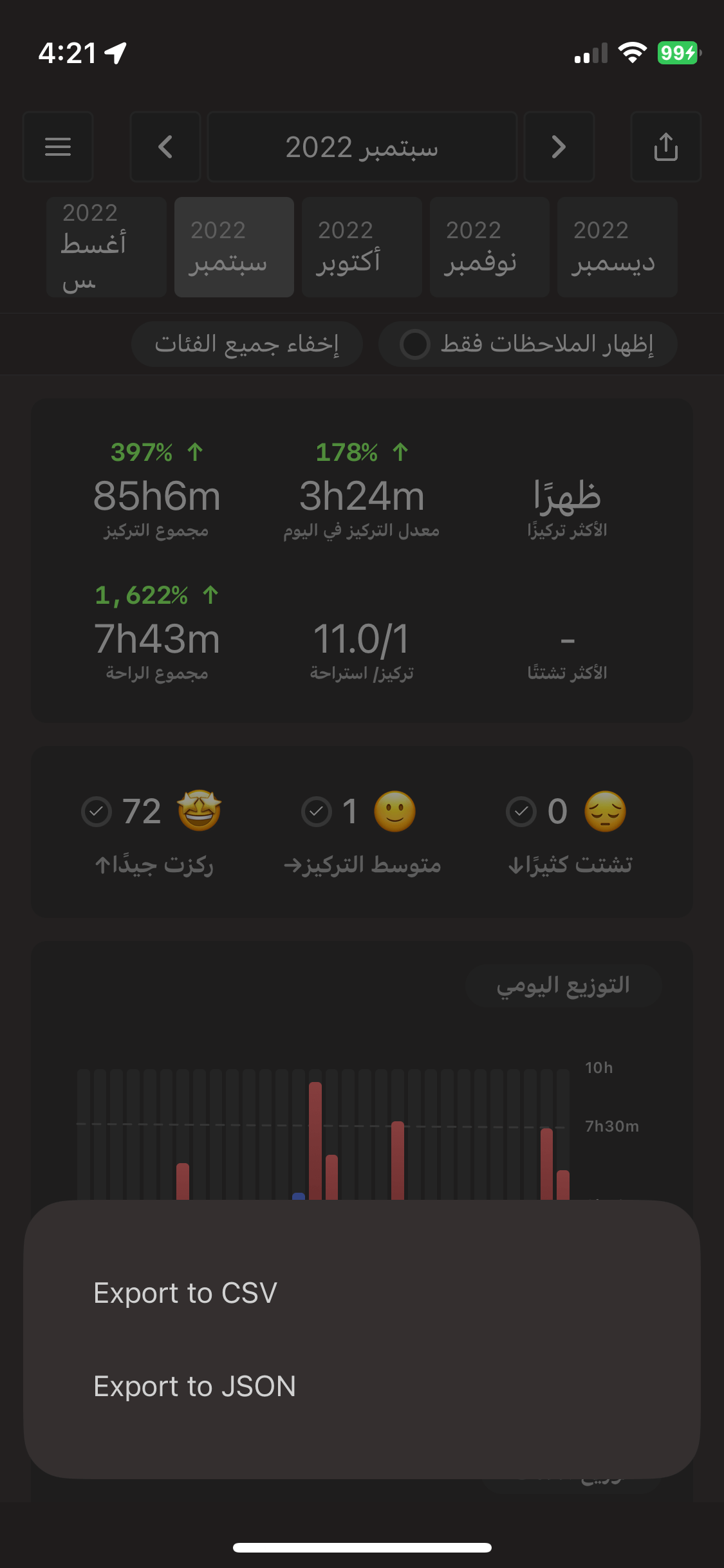Go to the previous month
Image resolution: width=724 pixels, height=1568 pixels.
point(165,147)
